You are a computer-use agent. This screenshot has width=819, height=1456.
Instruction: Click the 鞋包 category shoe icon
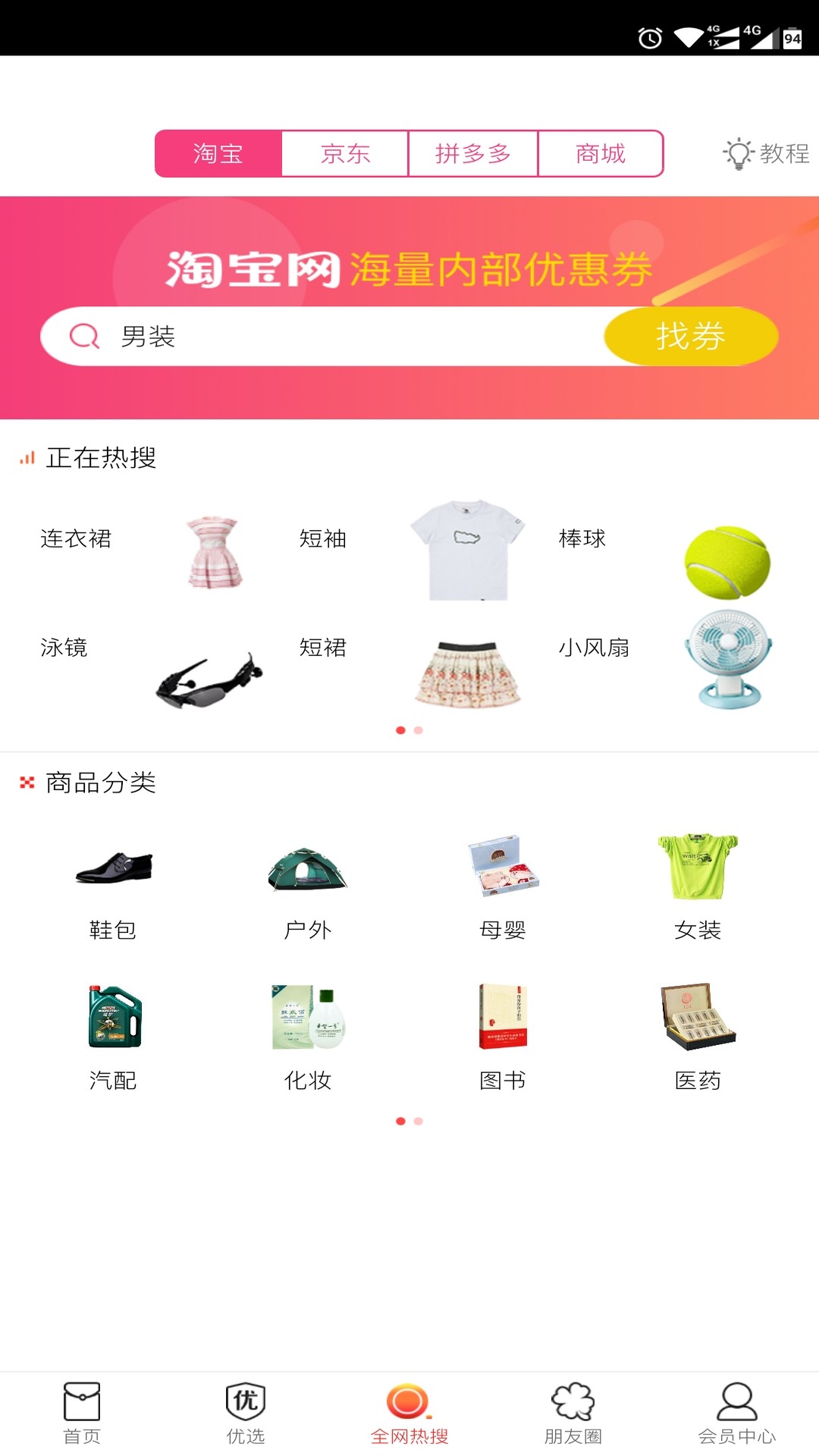[x=113, y=870]
